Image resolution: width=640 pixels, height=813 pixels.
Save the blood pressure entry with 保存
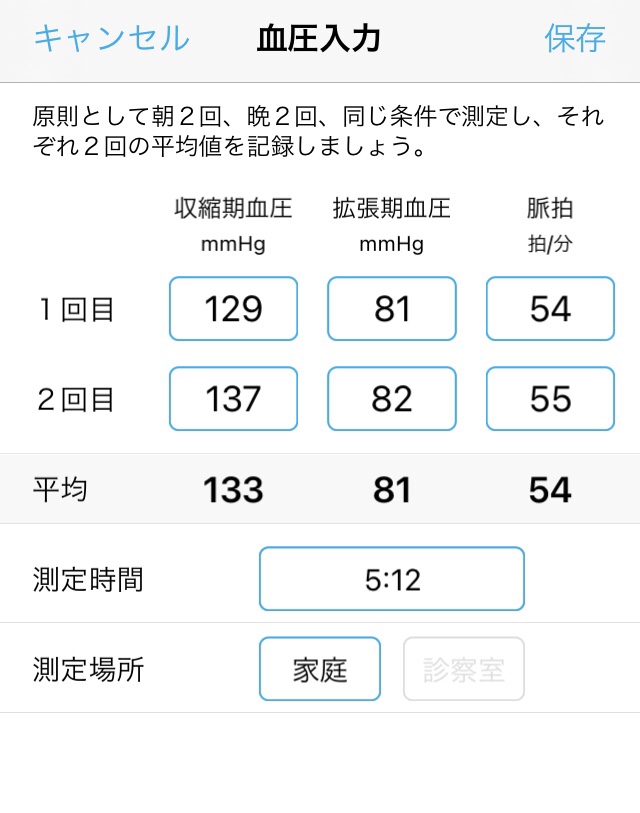575,38
